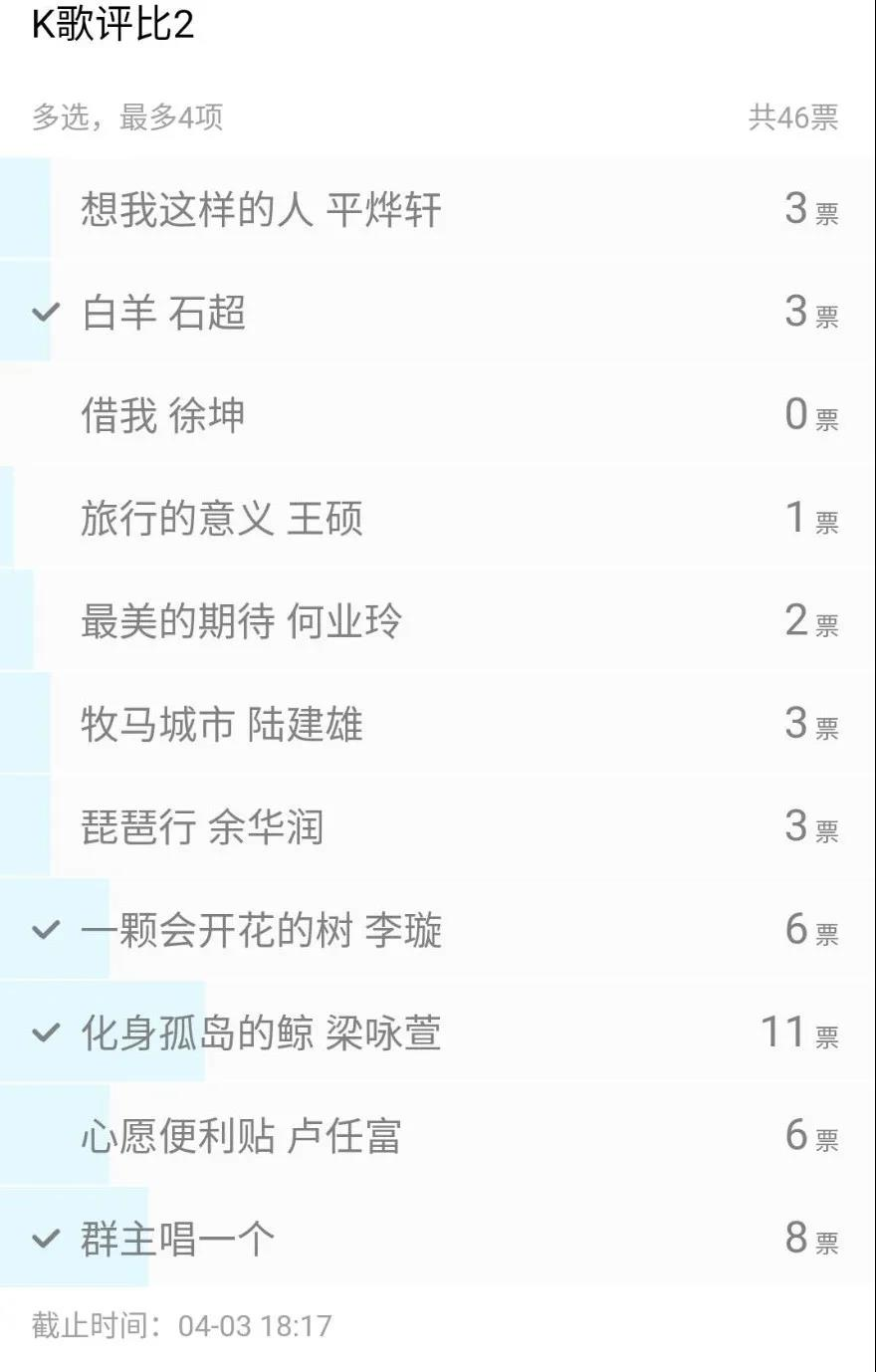This screenshot has width=876, height=1372.
Task: Select 心愿便利贴 卢任富
Action: 241,1136
